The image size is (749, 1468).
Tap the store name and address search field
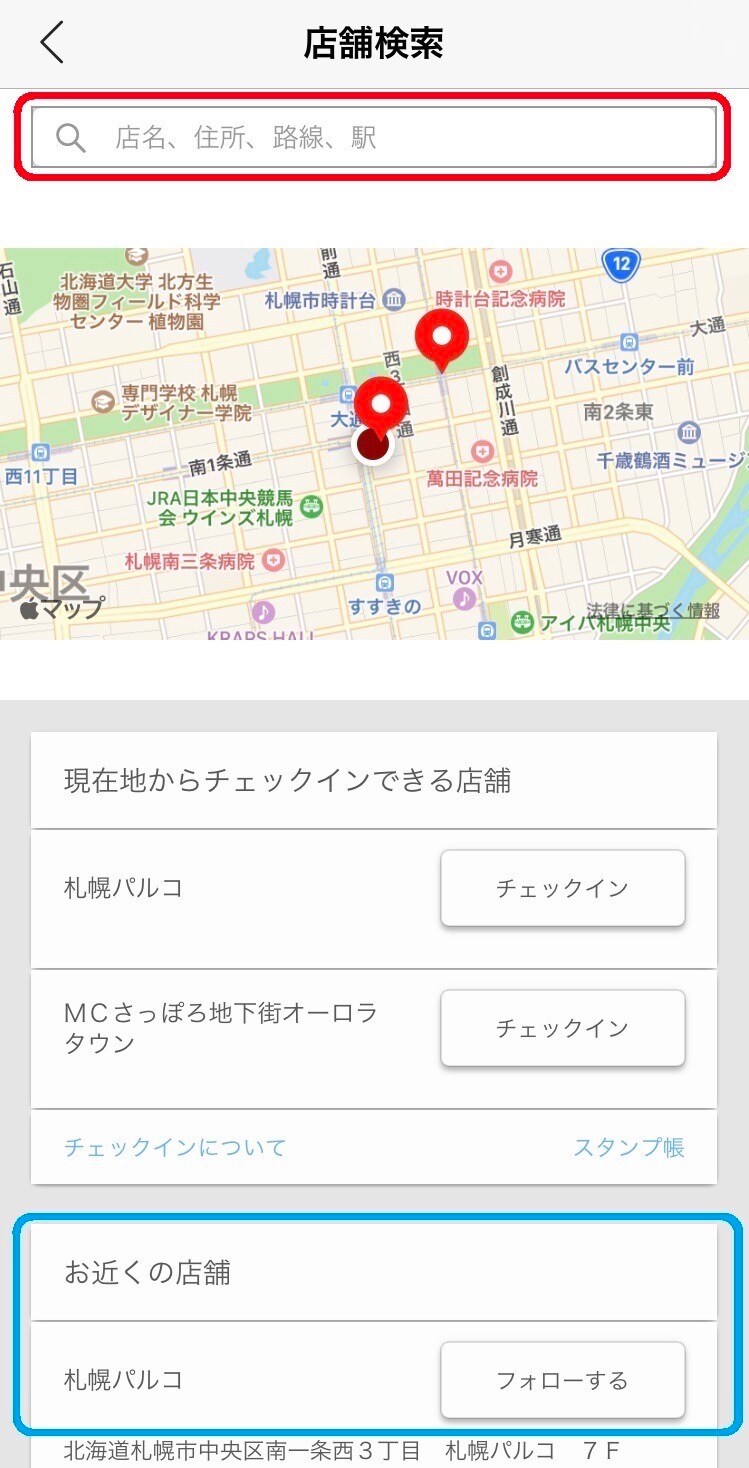(x=374, y=137)
